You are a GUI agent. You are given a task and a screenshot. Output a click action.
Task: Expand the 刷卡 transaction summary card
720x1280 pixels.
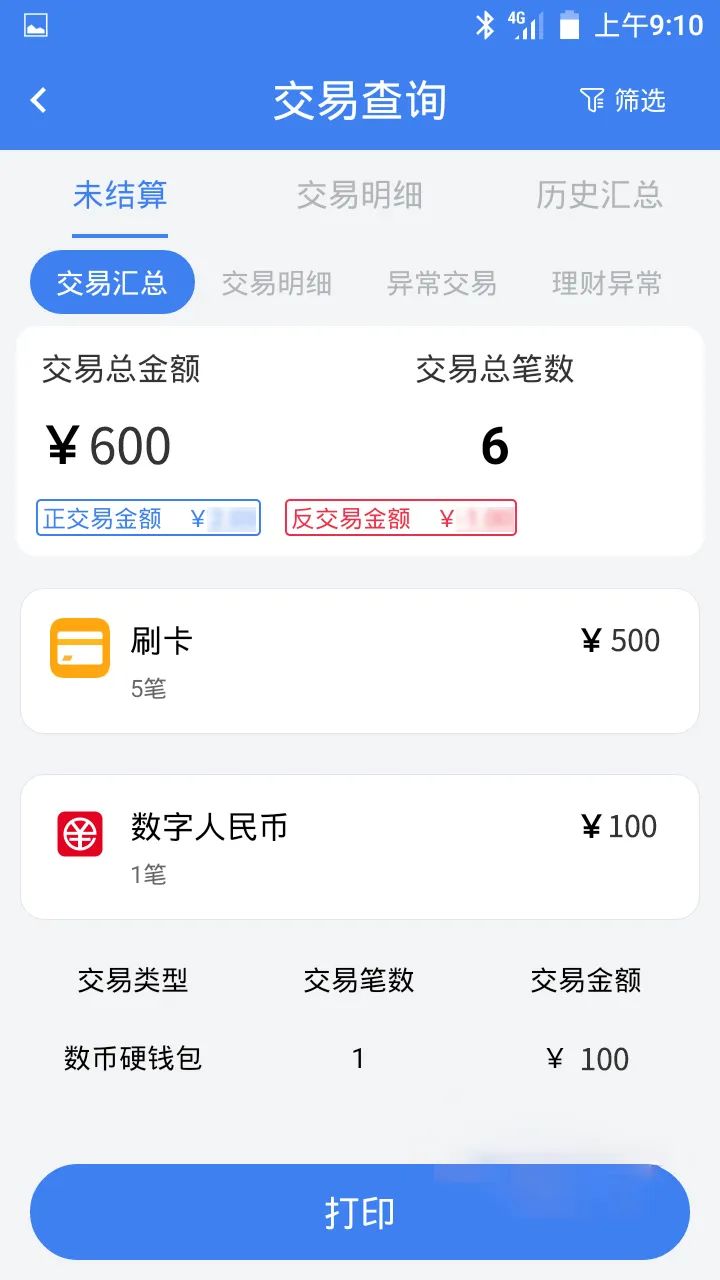(360, 660)
